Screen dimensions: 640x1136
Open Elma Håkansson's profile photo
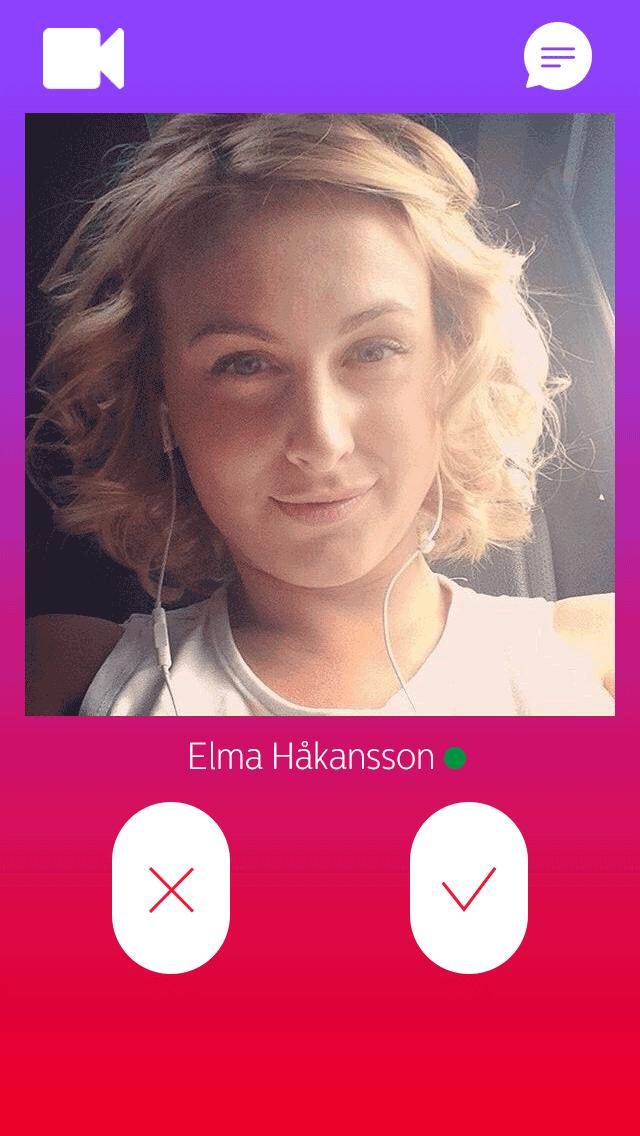320,414
